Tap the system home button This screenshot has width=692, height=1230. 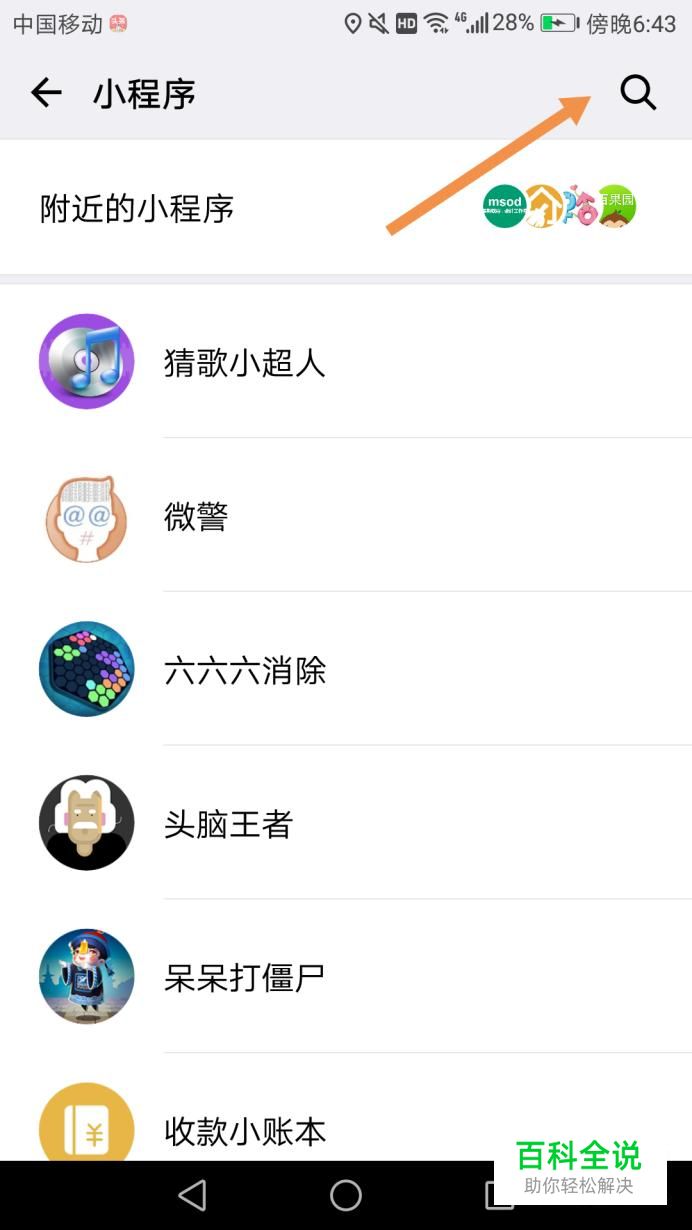(346, 1195)
